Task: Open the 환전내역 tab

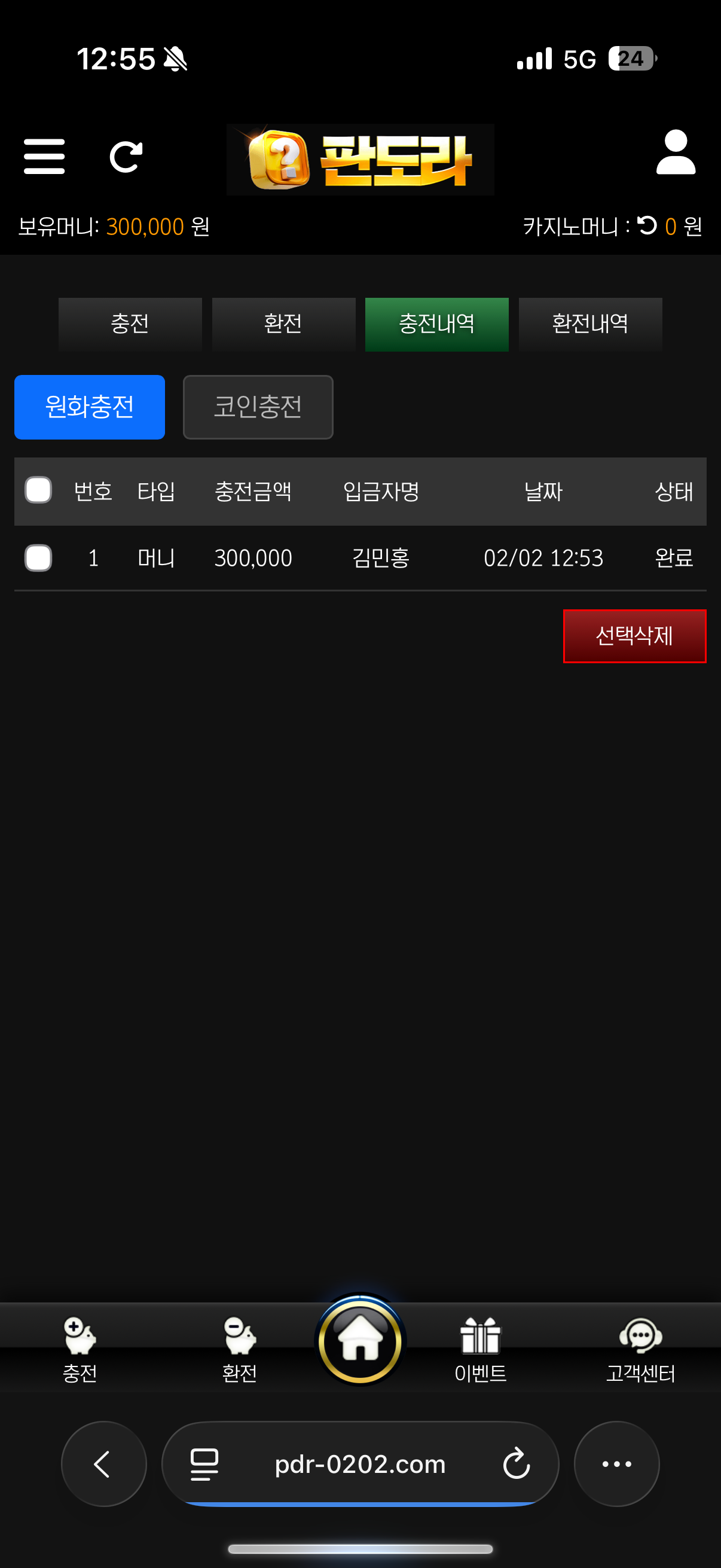Action: coord(590,324)
